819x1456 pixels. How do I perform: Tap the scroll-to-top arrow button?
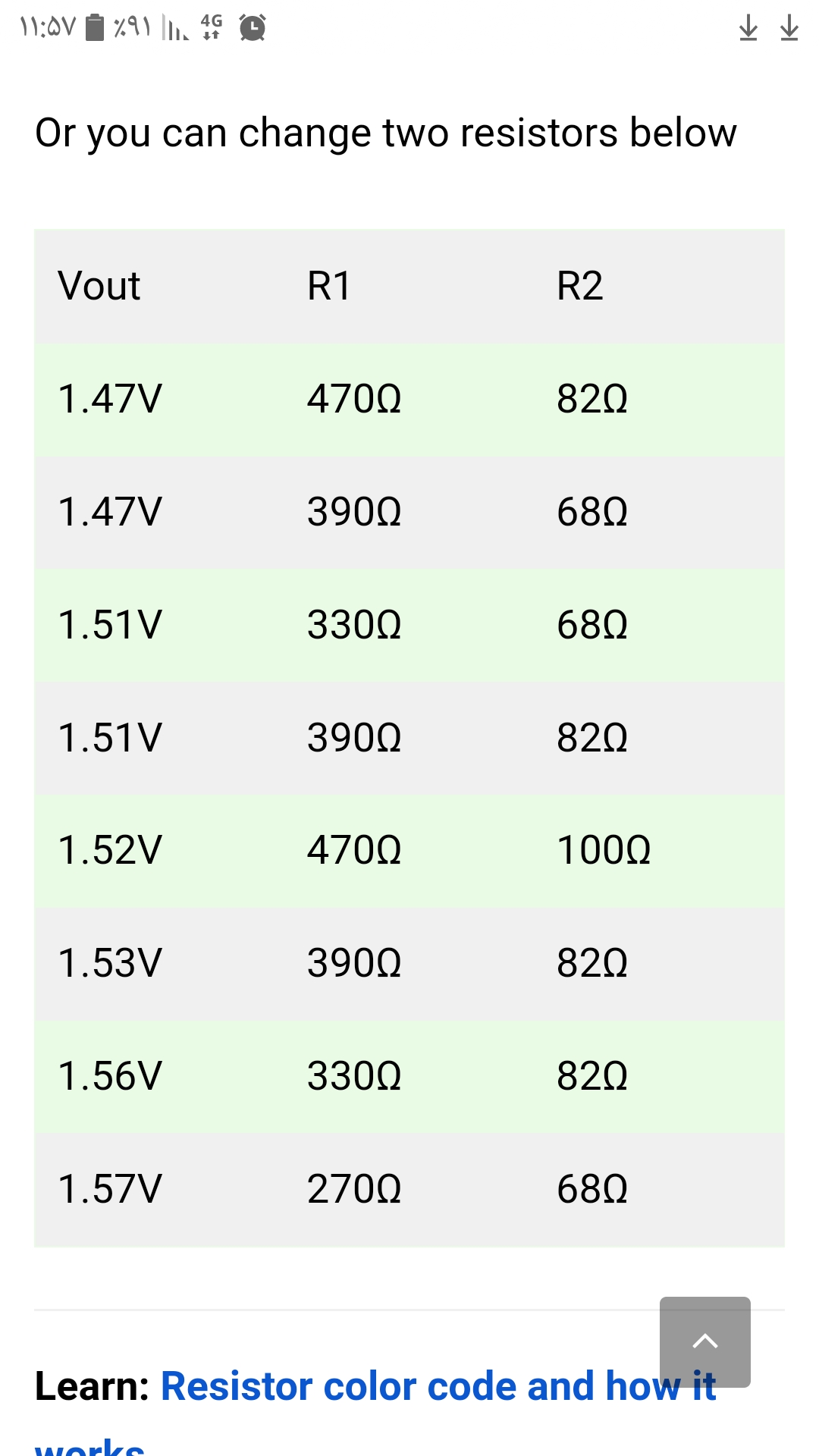point(705,1341)
